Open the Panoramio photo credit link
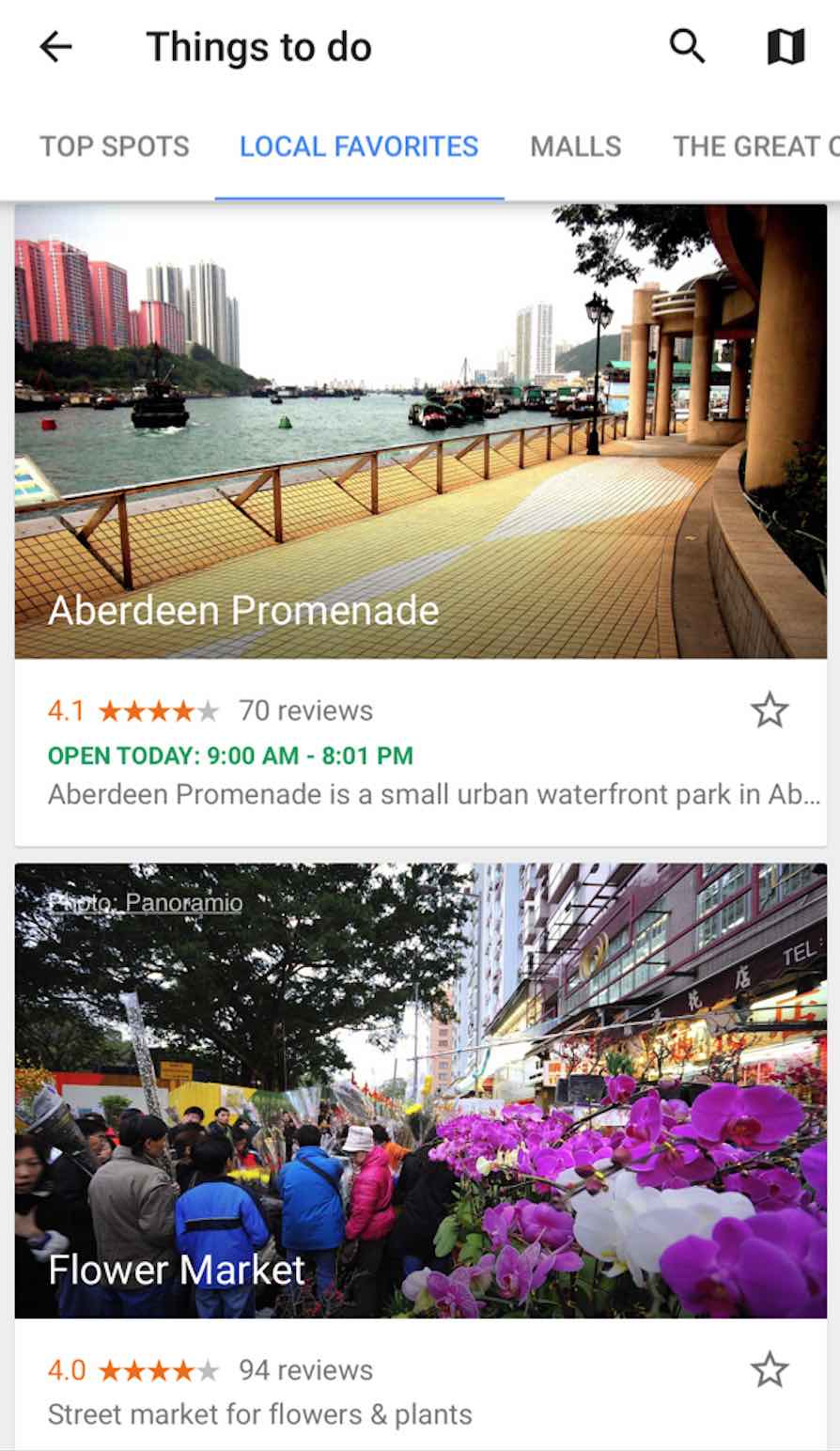 tap(146, 903)
